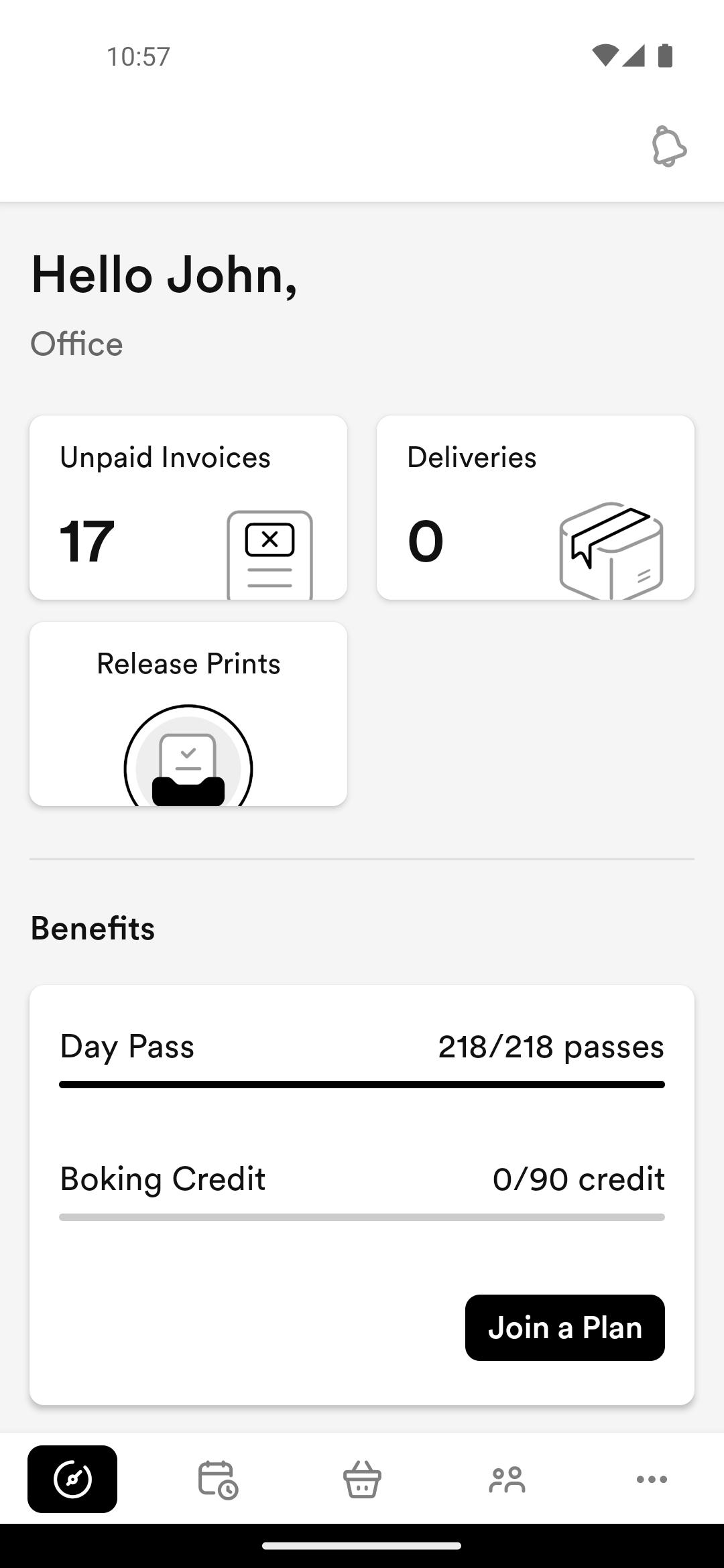Open the notifications bell
The image size is (724, 1568).
(668, 147)
